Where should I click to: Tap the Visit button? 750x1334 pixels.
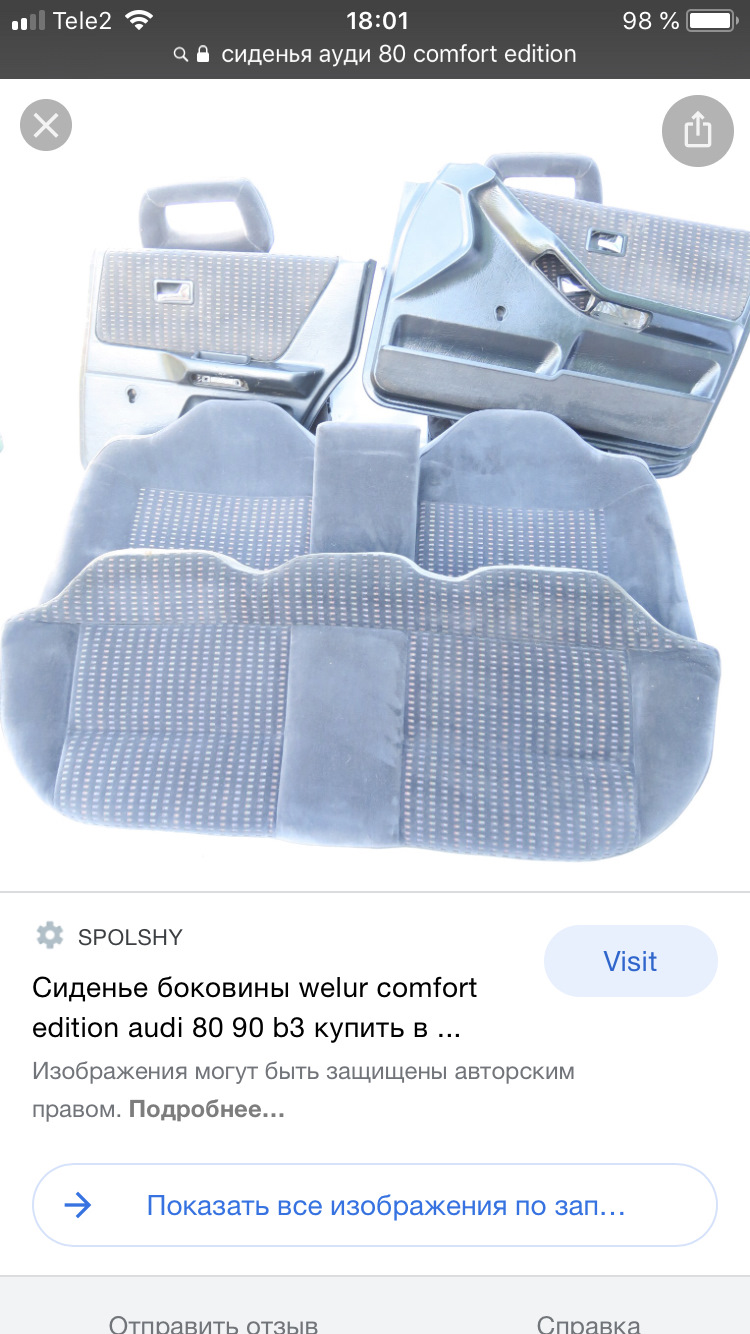point(630,961)
